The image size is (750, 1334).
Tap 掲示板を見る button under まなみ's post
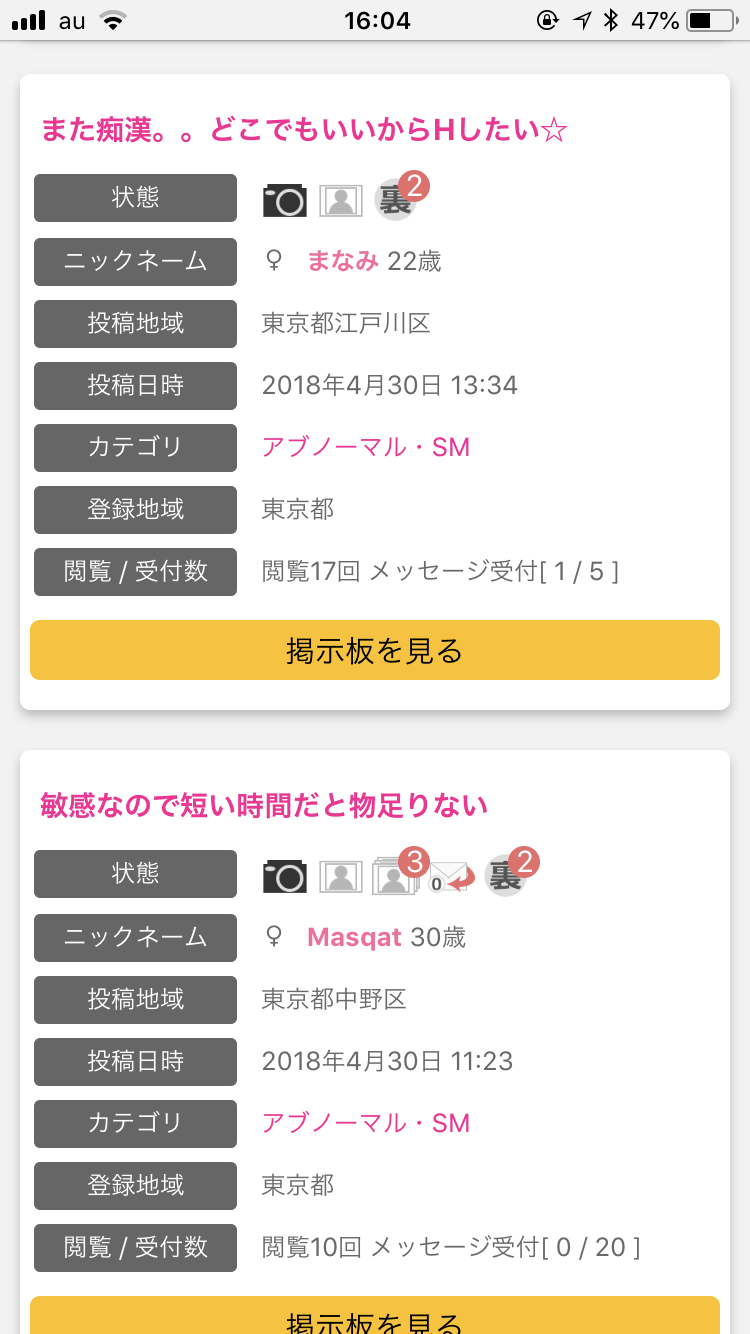[375, 650]
